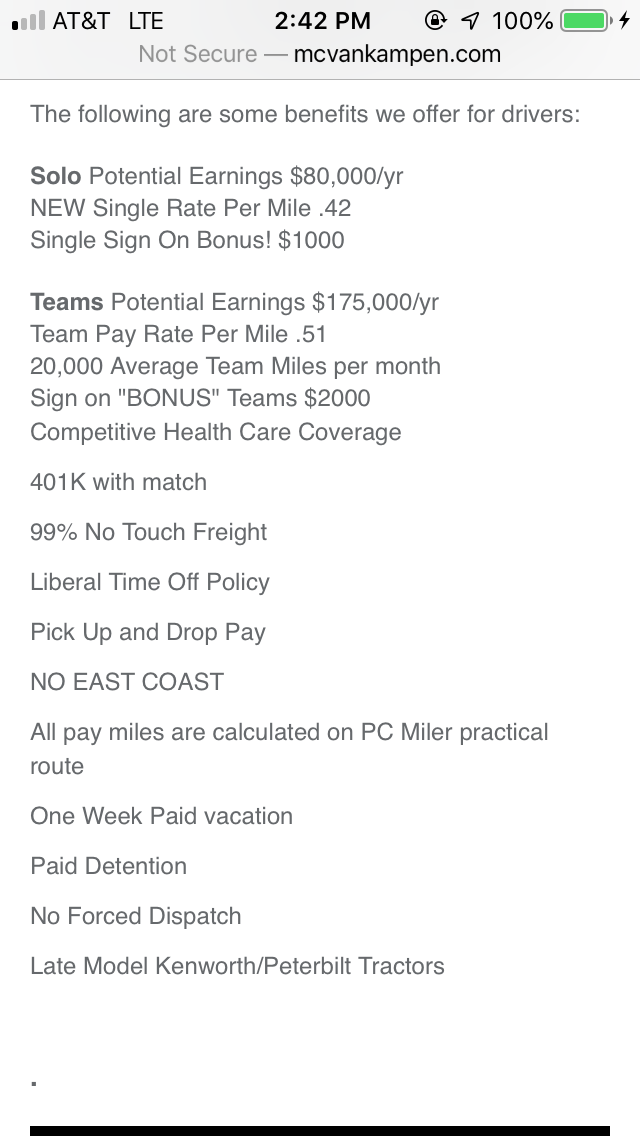Tap the mcvankampen.com address bar
This screenshot has height=1136, width=640.
(x=320, y=54)
